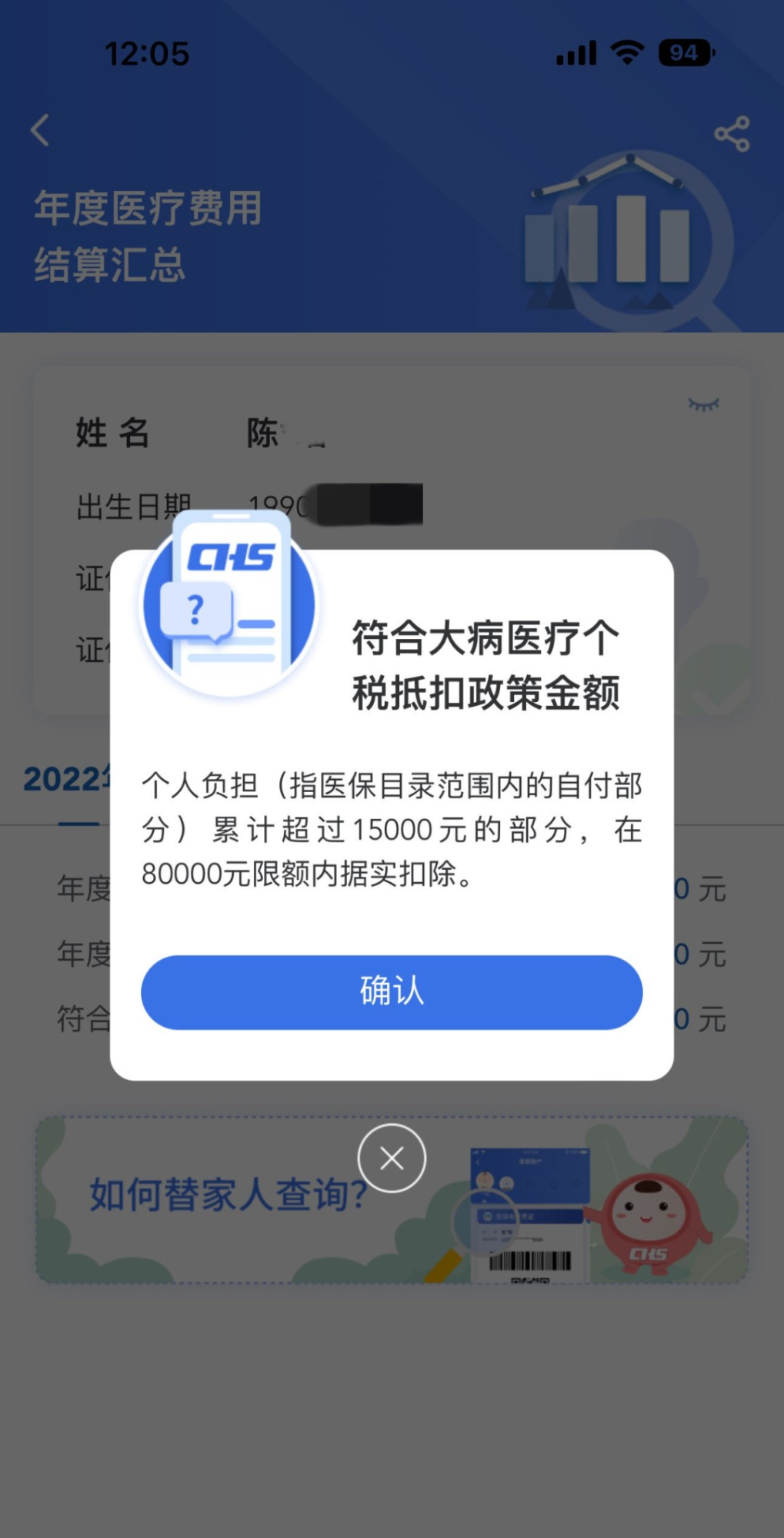Select the 2022 year tab
Screen dimensions: 784x1538
[x=68, y=779]
